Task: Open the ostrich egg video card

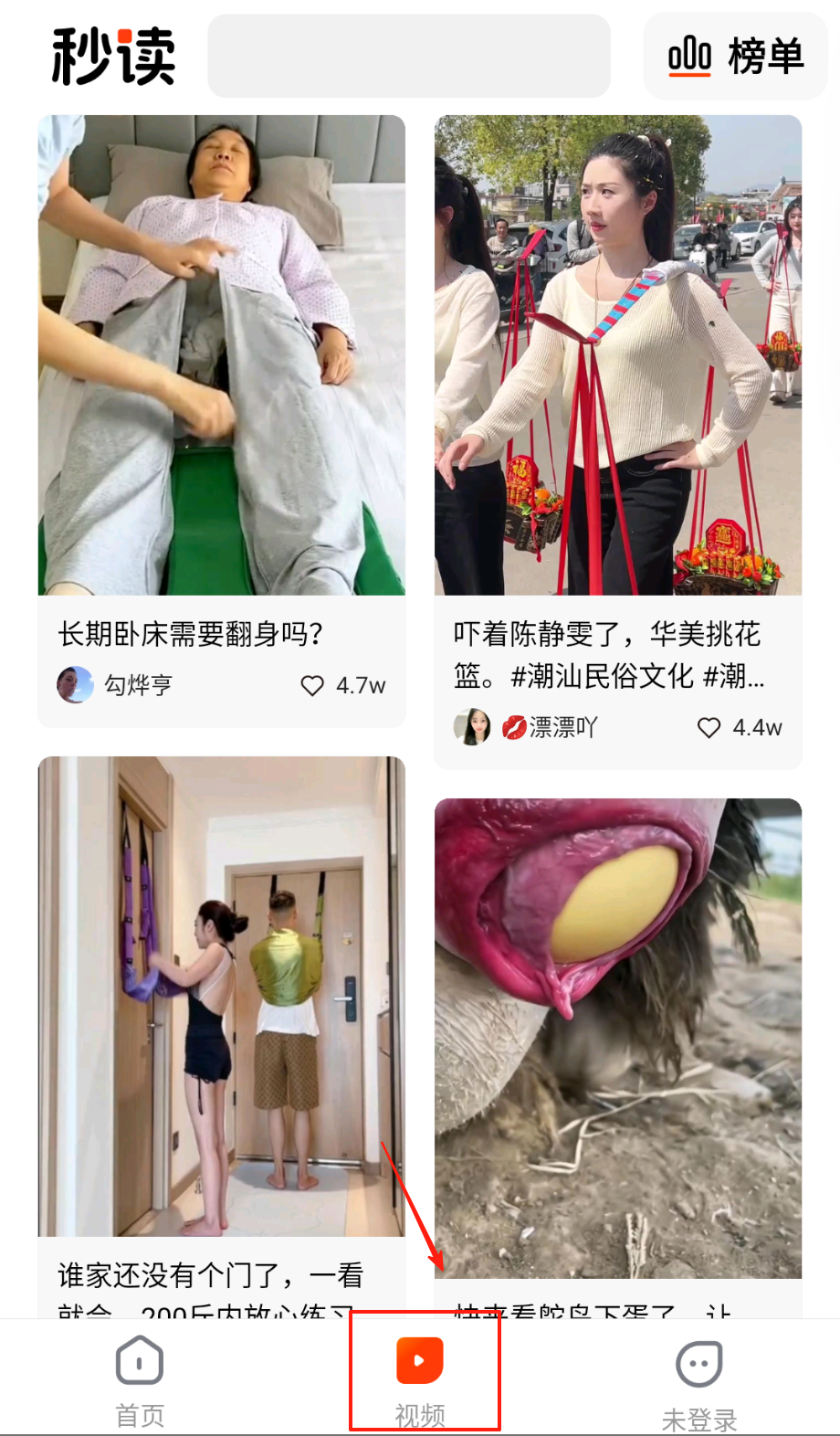Action: coord(617,1038)
